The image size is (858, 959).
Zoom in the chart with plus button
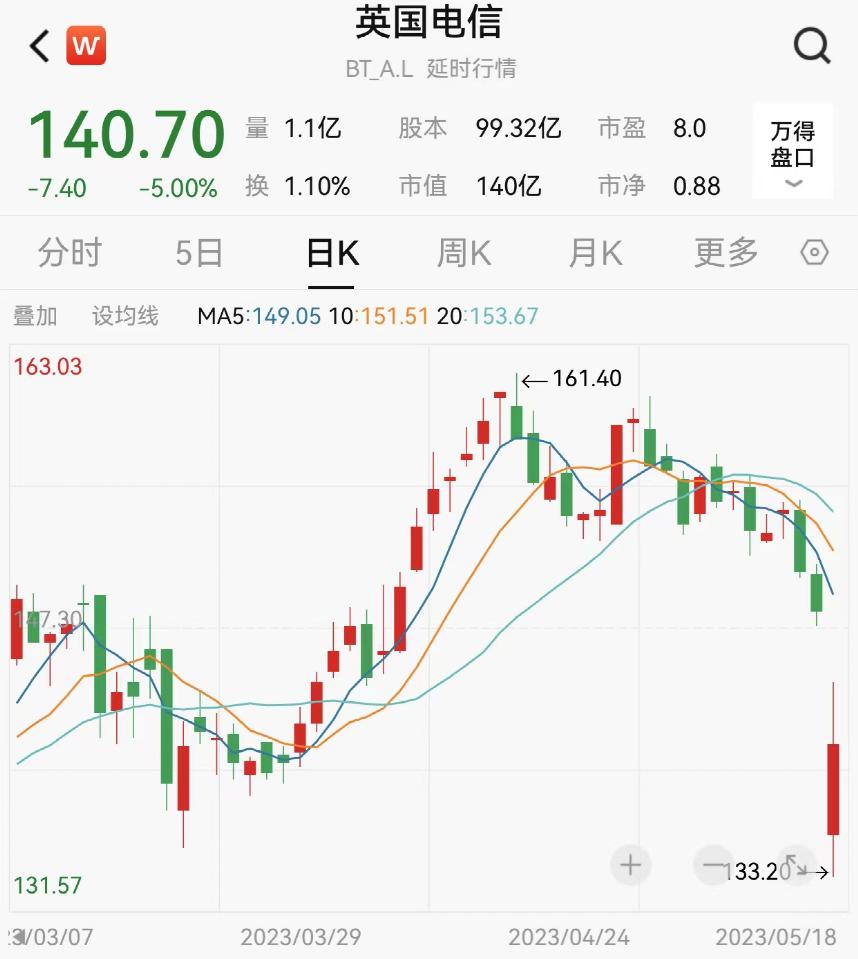(x=630, y=865)
